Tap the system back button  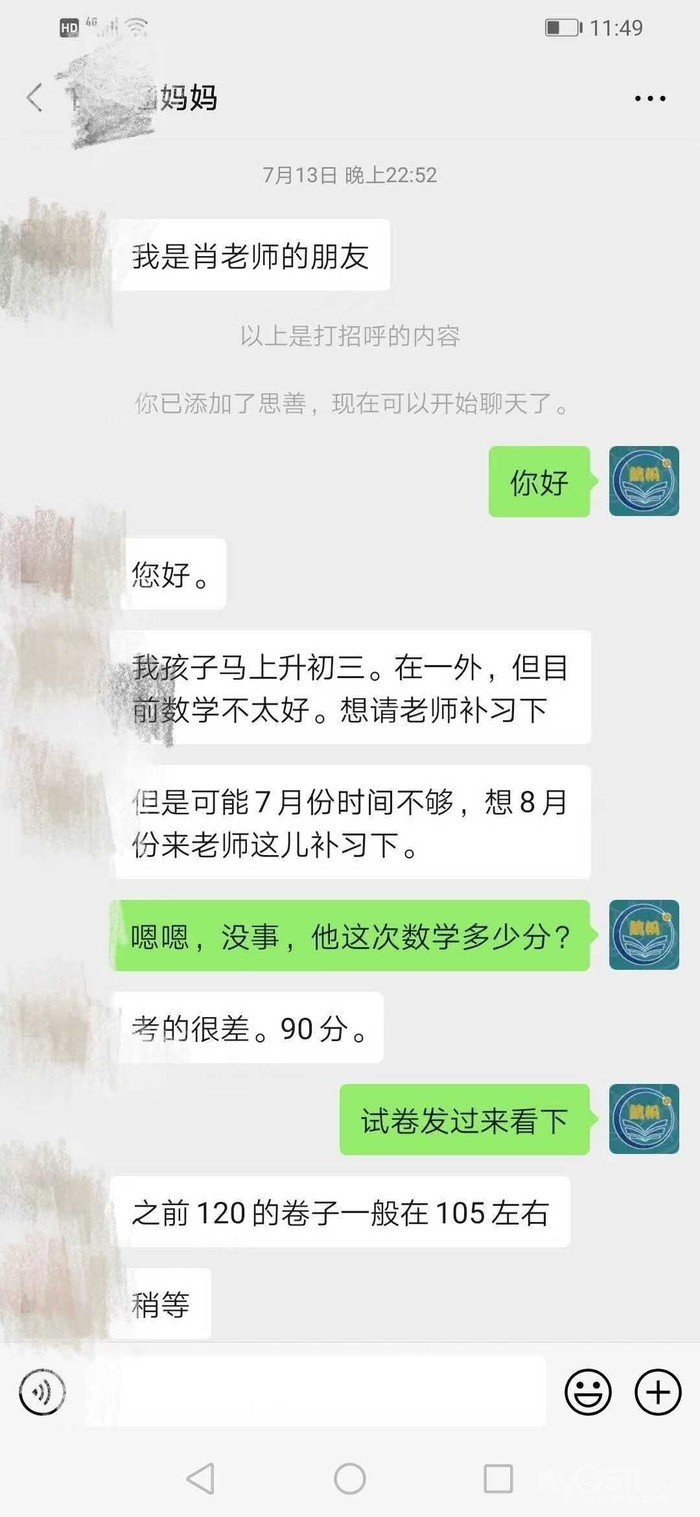click(200, 1478)
